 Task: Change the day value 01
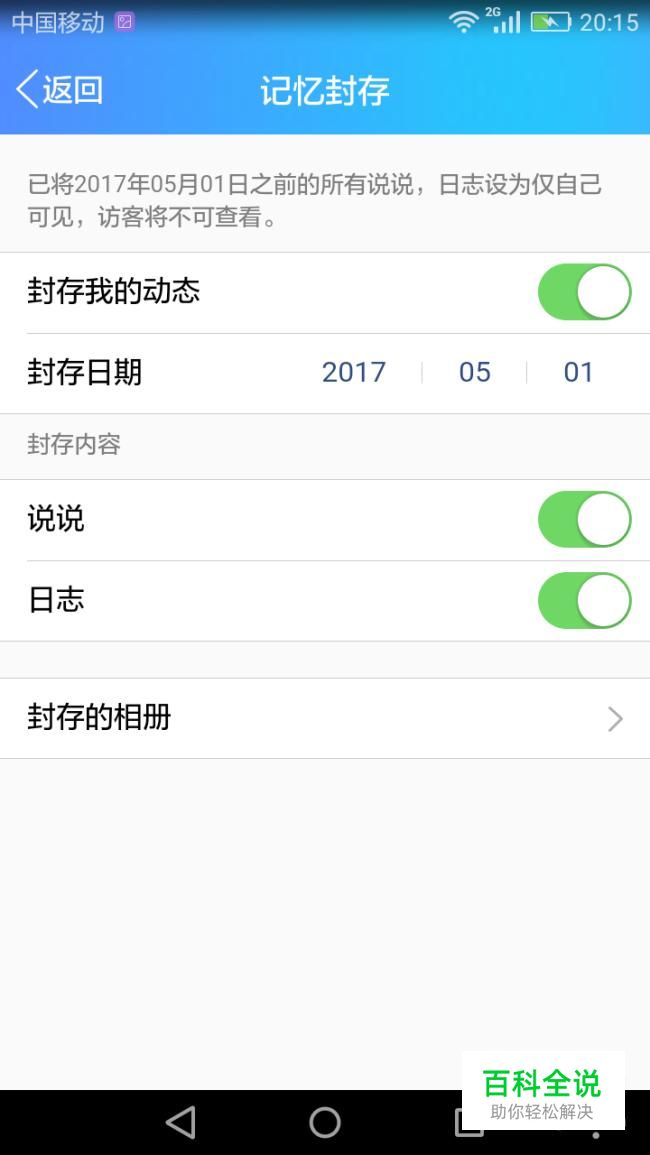pos(579,372)
